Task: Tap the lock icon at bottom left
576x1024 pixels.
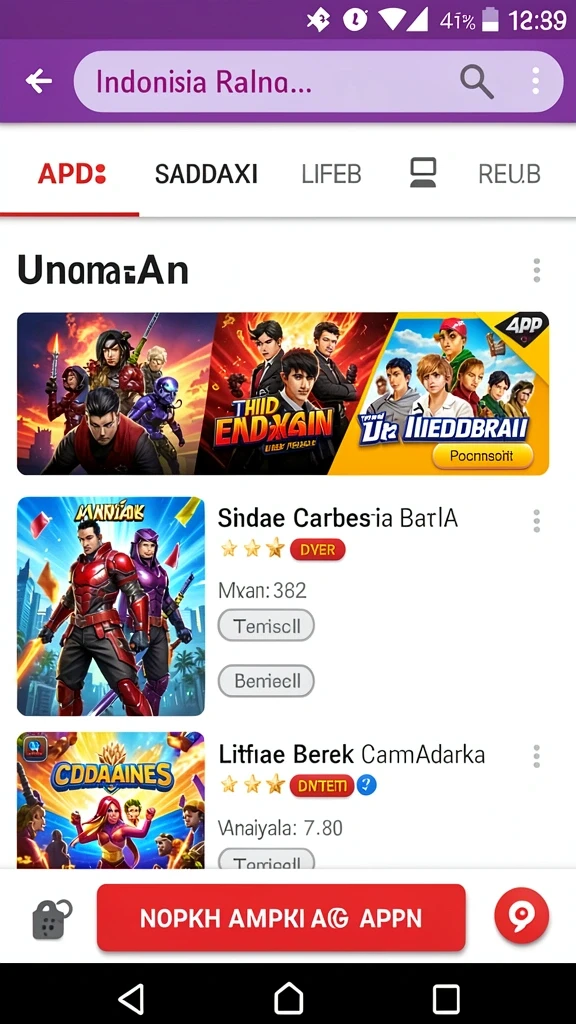Action: point(52,918)
